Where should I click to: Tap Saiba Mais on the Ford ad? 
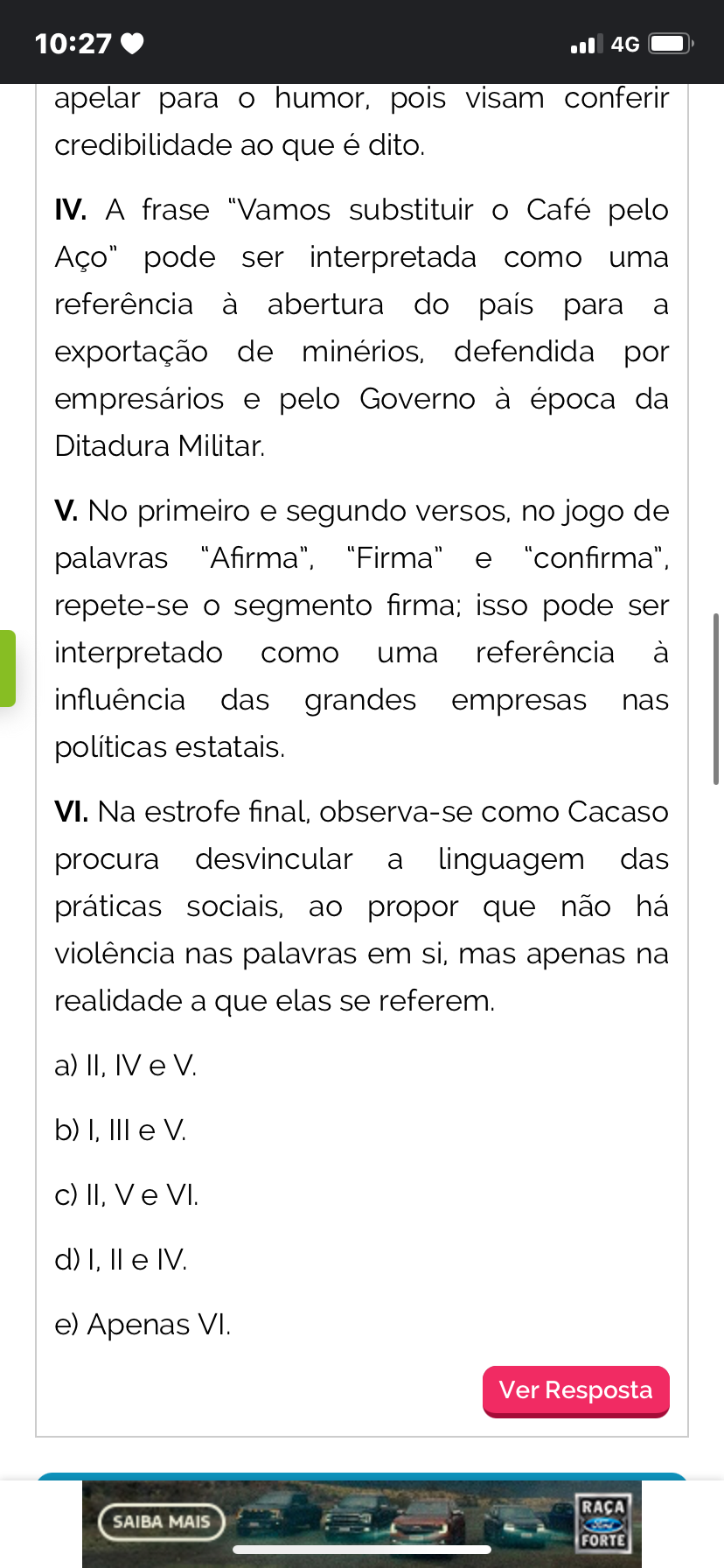[162, 1522]
